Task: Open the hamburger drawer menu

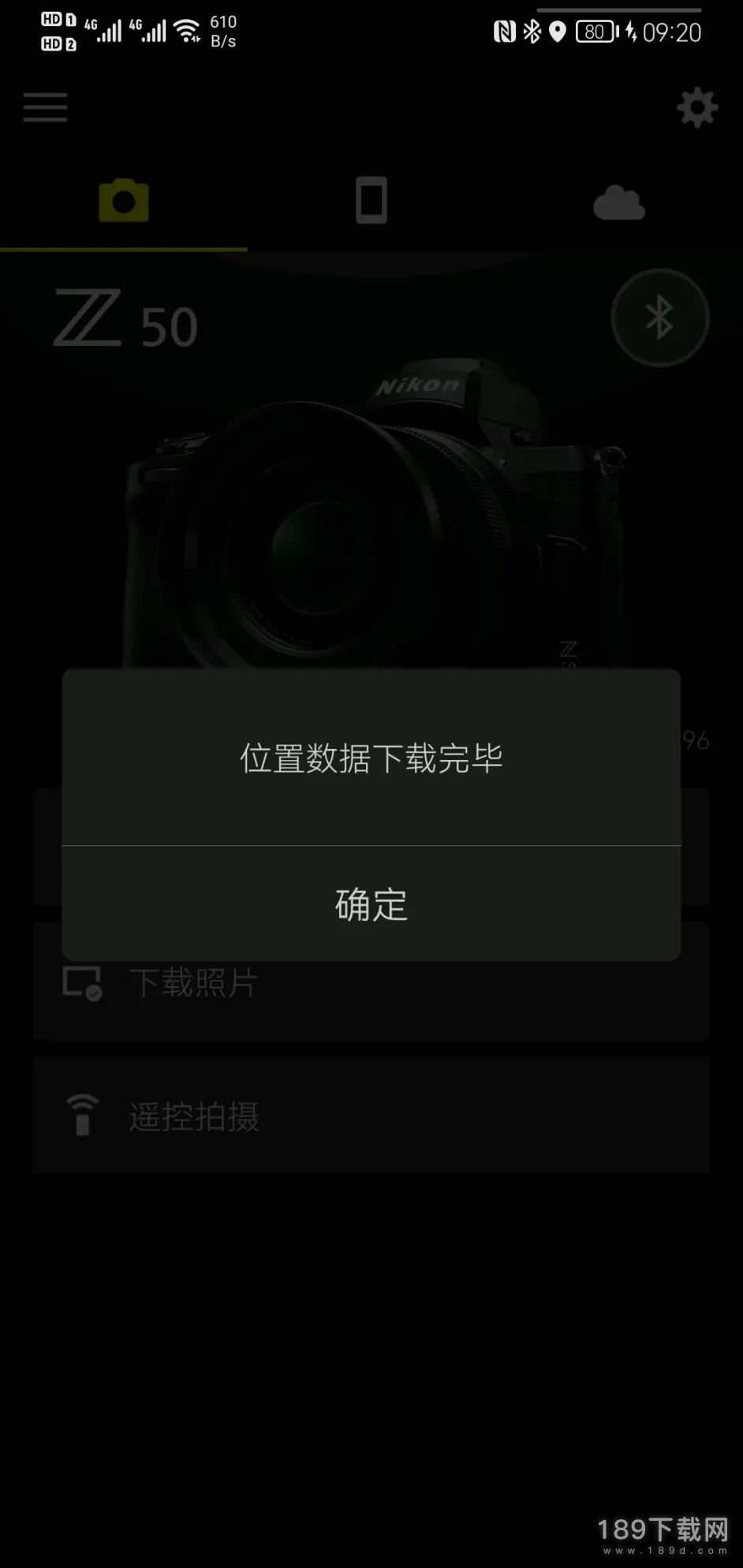Action: point(45,107)
